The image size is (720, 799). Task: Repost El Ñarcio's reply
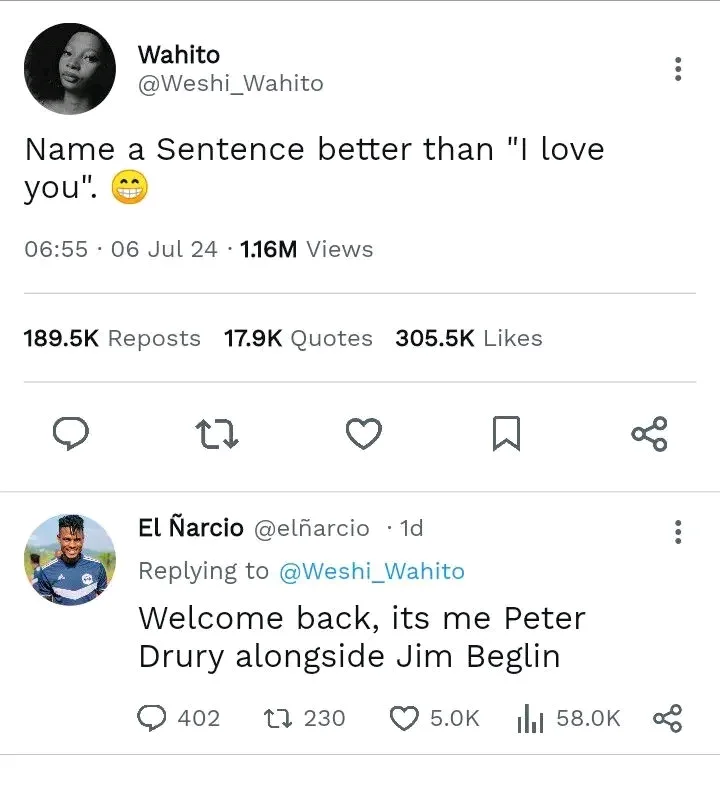pos(276,718)
